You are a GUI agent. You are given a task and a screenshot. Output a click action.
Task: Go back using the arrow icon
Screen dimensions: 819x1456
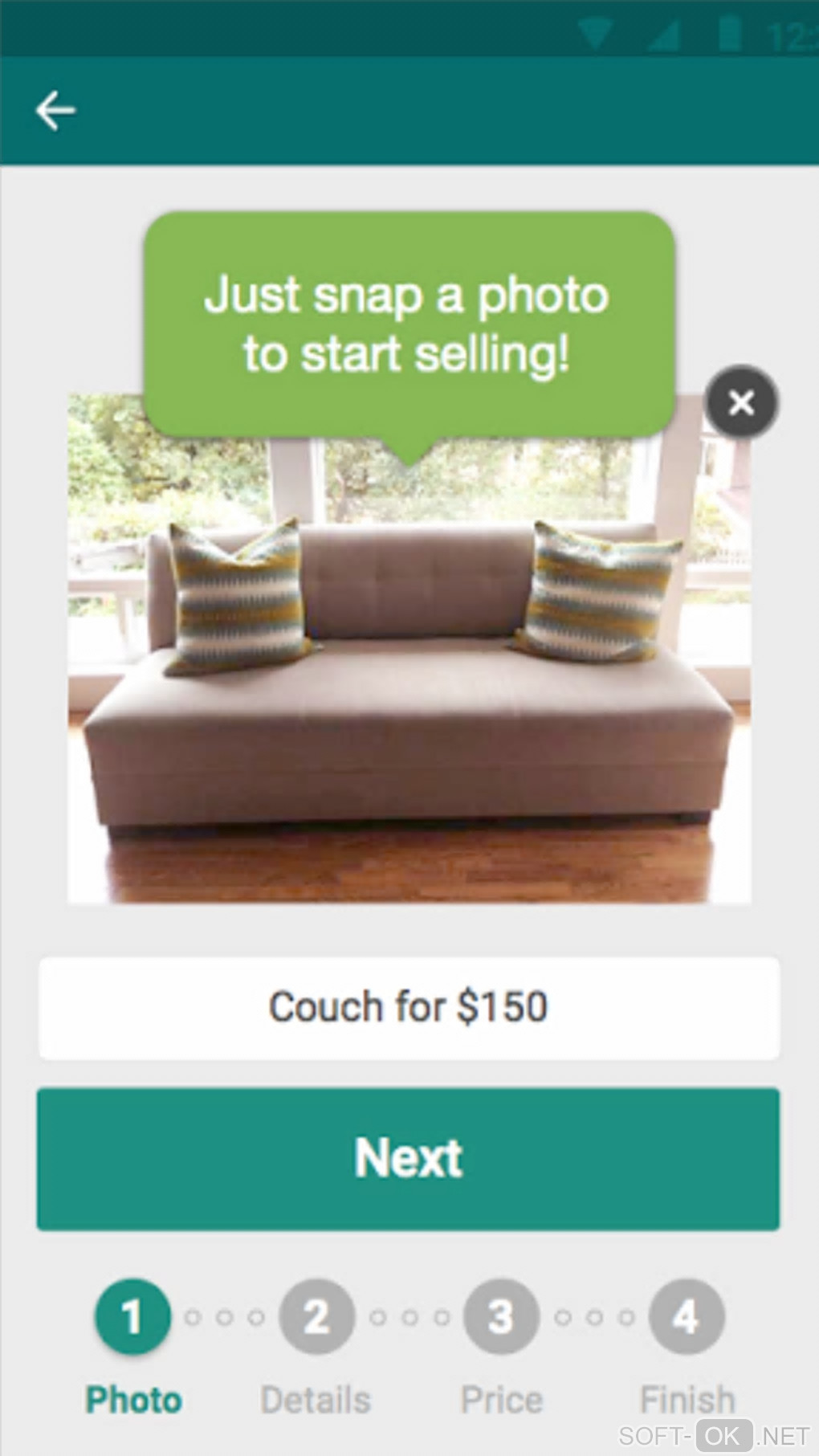55,110
